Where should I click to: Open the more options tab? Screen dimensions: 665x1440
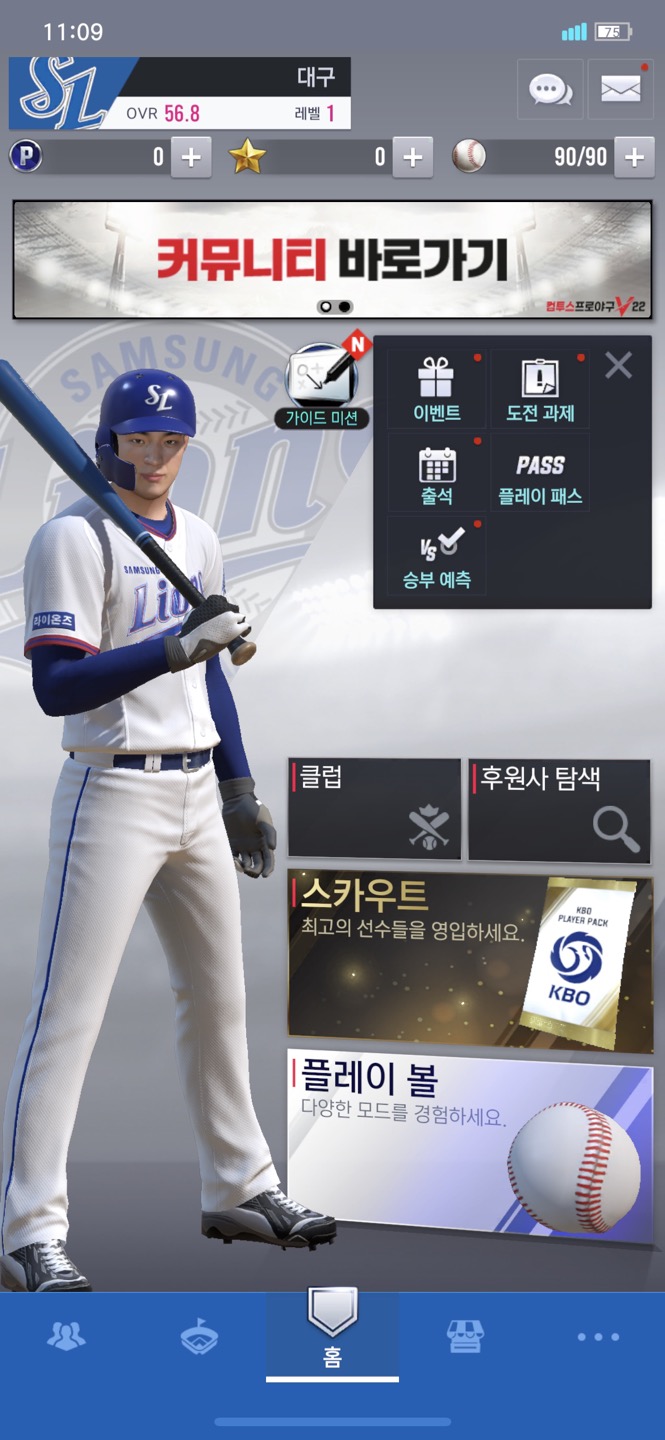tap(598, 1337)
